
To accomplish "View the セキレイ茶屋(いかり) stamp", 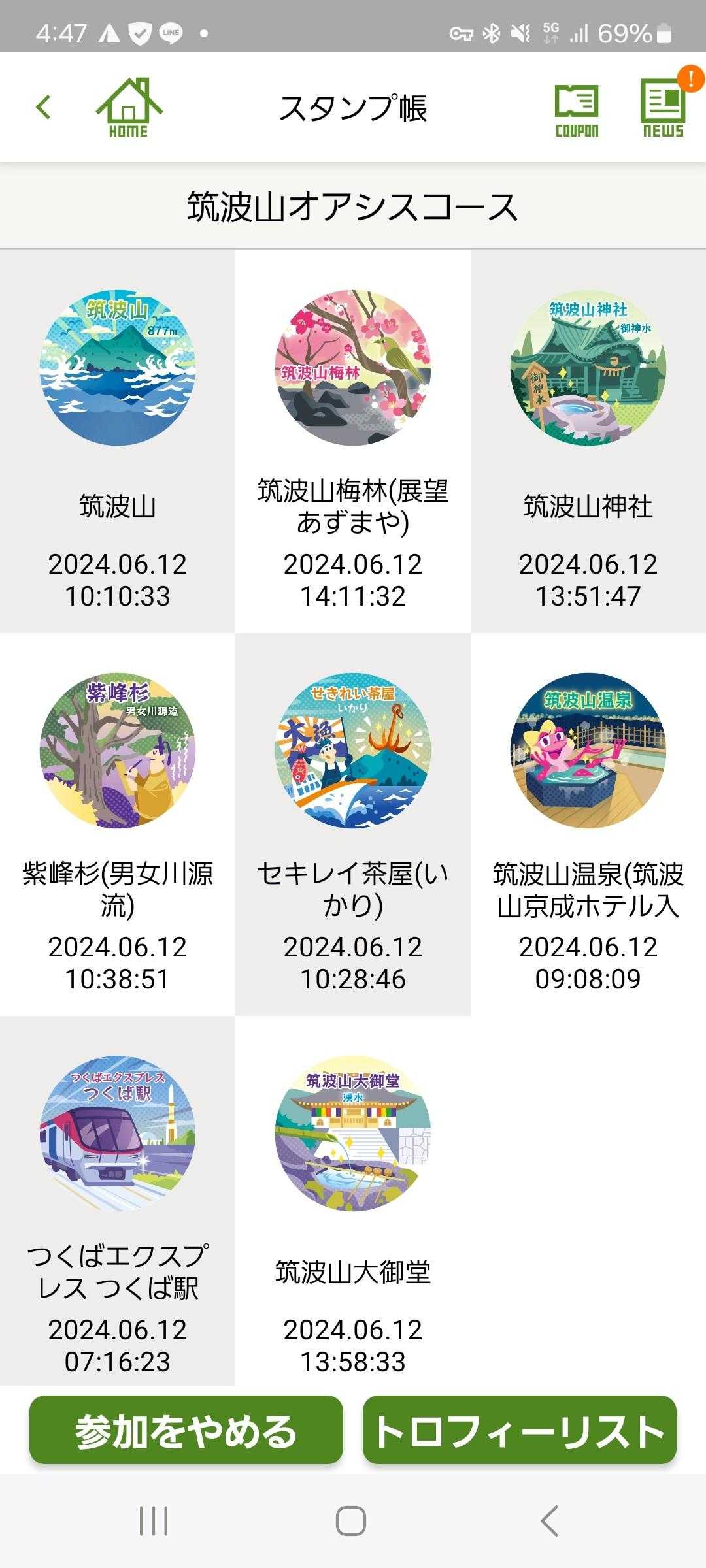I will 353,751.
